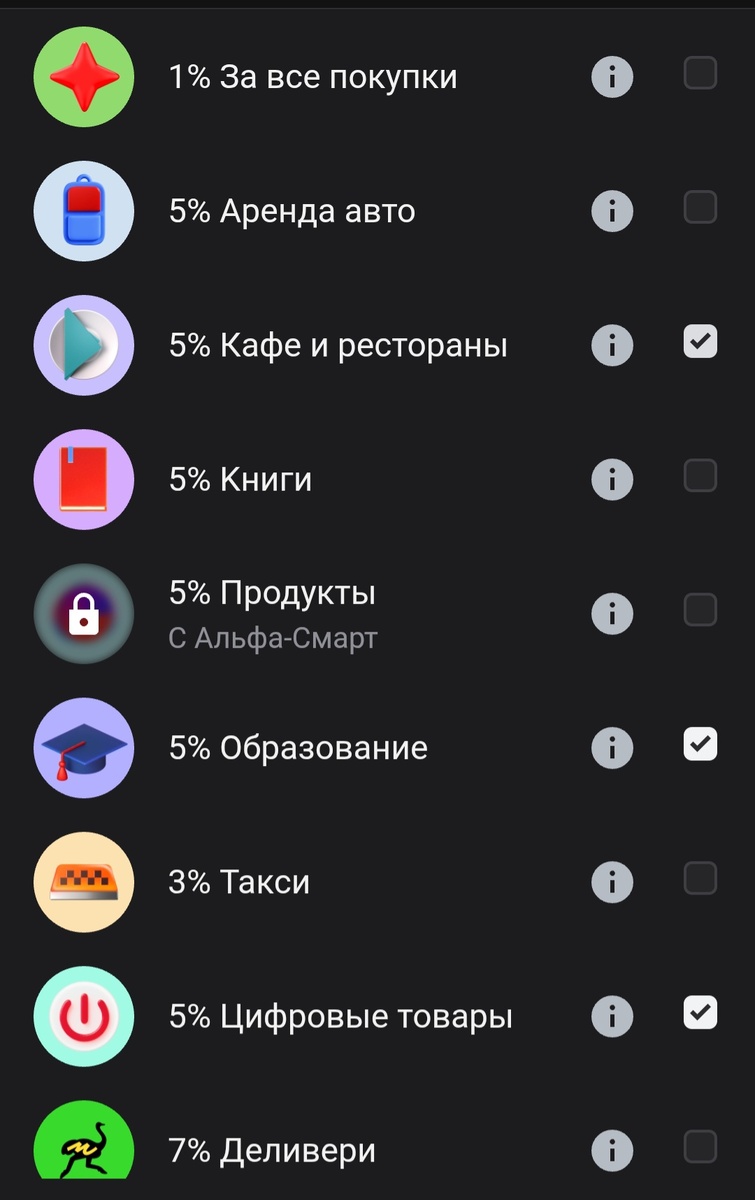
Task: Disable the Образование category
Action: (699, 744)
